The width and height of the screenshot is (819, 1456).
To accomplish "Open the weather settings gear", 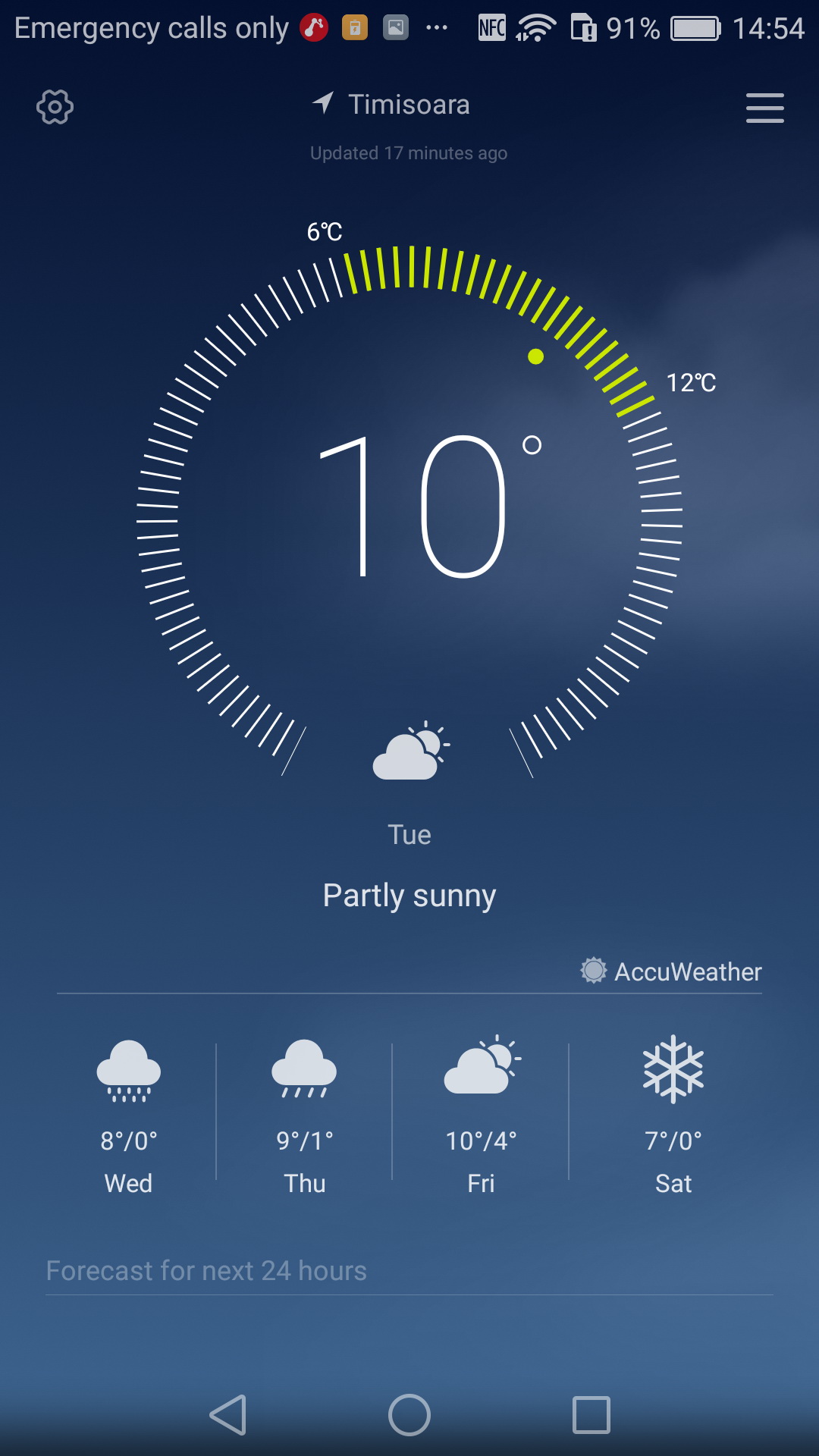I will tap(55, 107).
